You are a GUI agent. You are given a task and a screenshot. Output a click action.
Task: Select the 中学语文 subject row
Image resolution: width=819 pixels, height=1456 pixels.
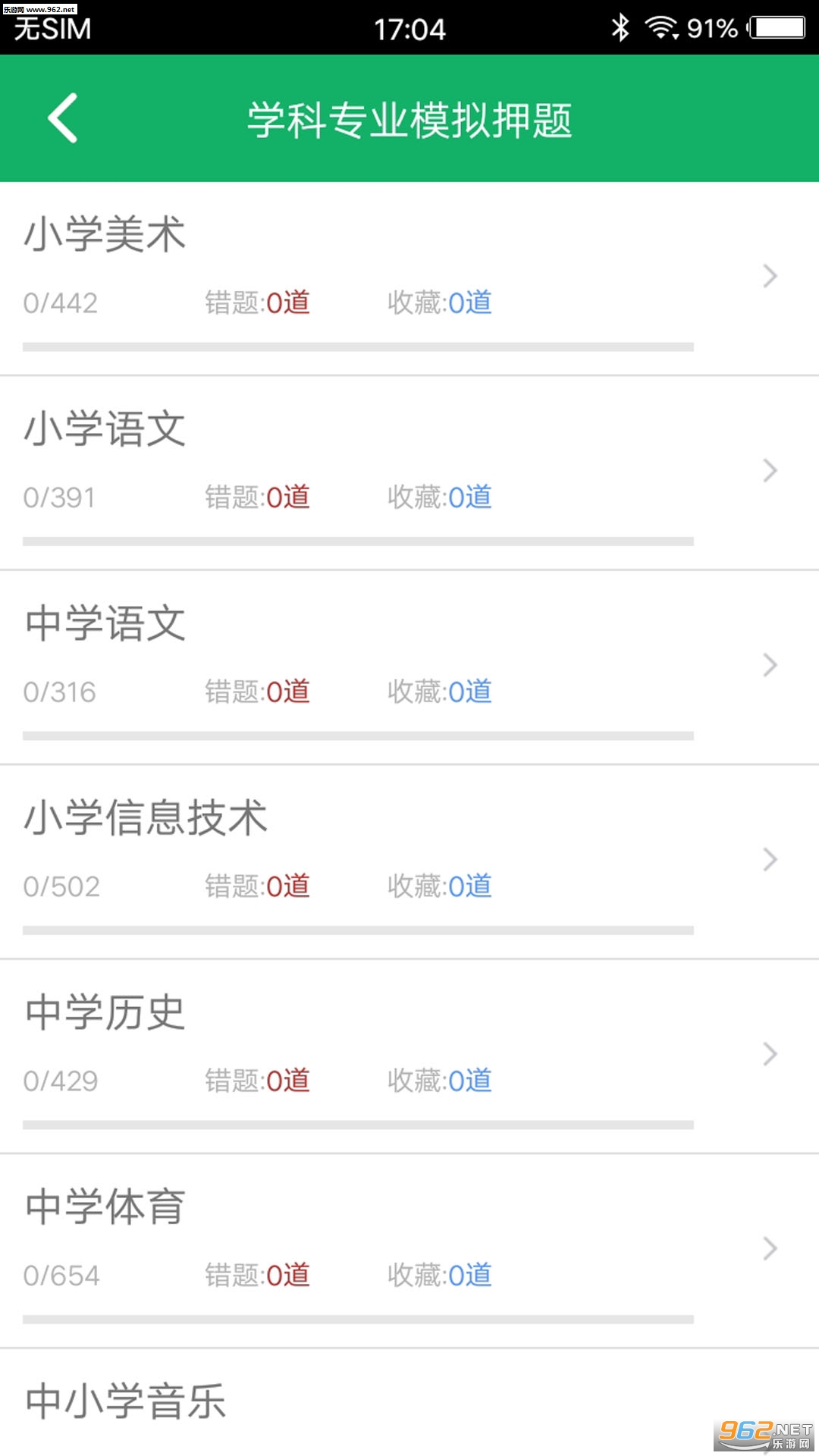click(x=409, y=667)
